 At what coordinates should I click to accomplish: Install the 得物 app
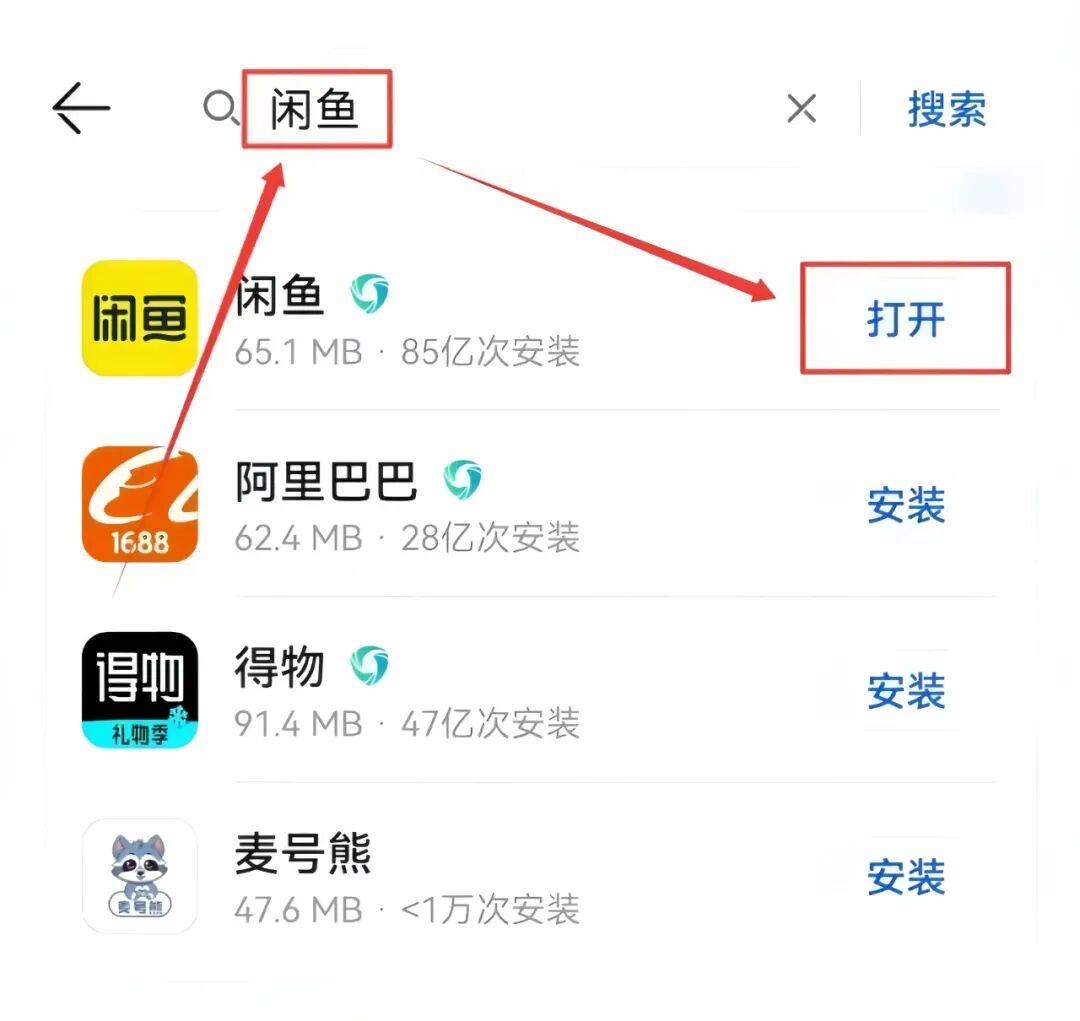click(x=905, y=691)
